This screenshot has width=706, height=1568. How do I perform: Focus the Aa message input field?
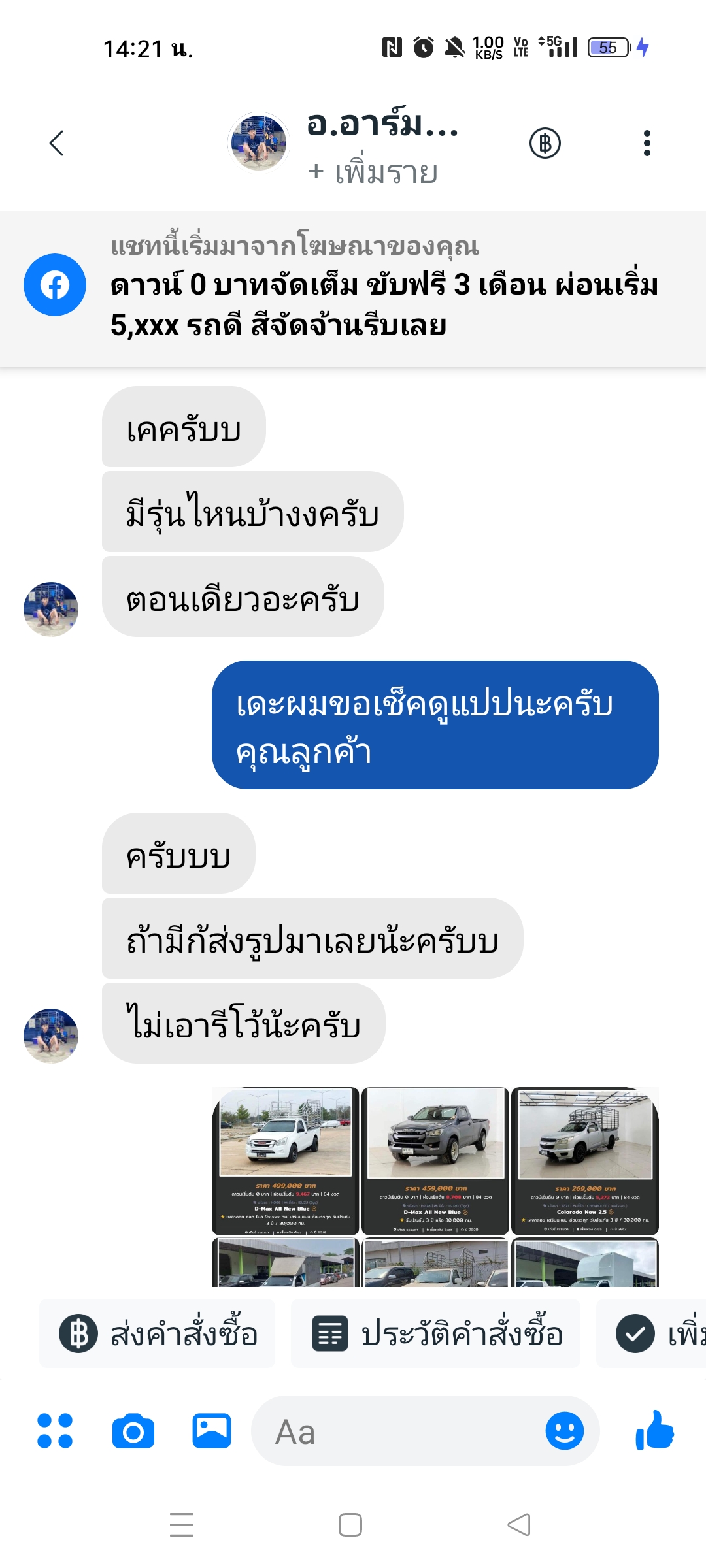[x=392, y=1431]
